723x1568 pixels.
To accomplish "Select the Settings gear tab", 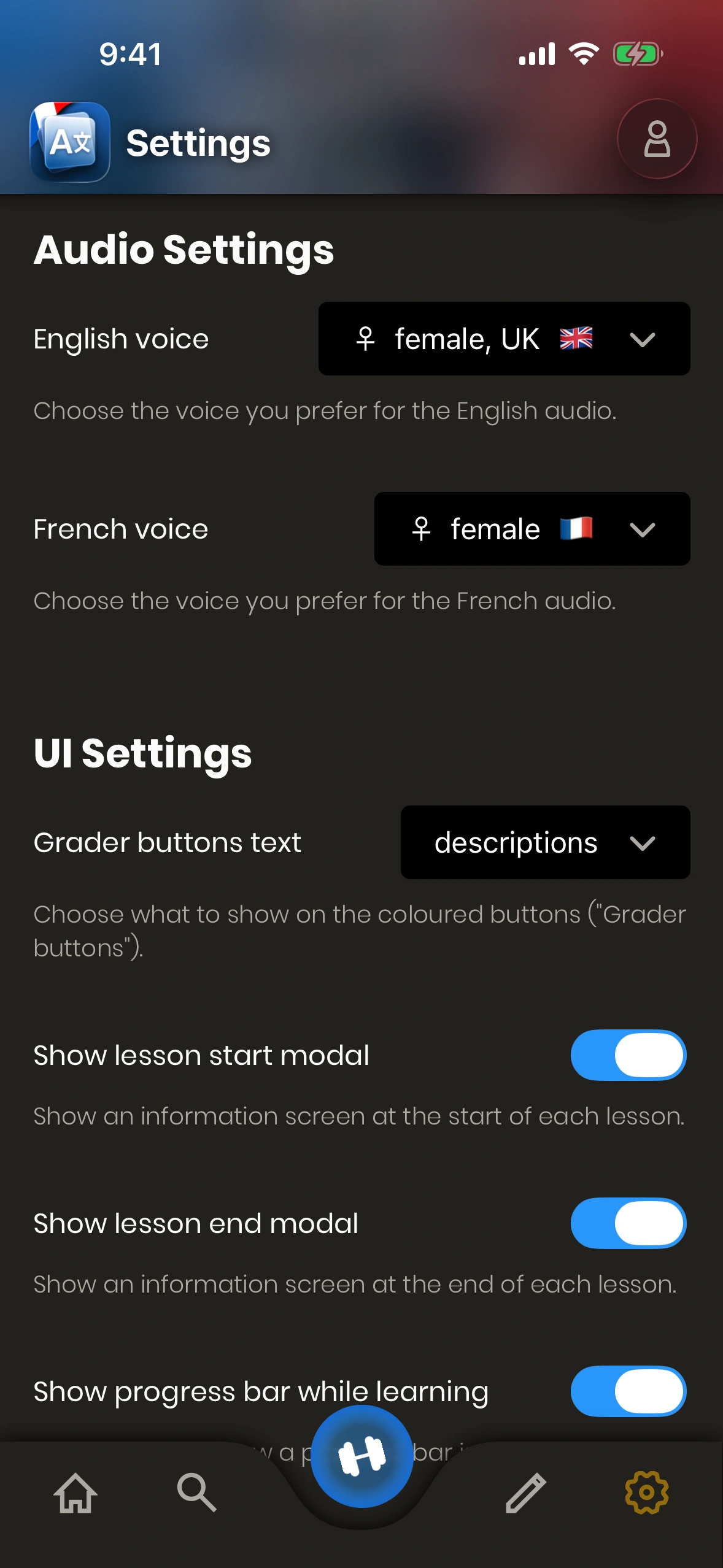I will pyautogui.click(x=646, y=1493).
